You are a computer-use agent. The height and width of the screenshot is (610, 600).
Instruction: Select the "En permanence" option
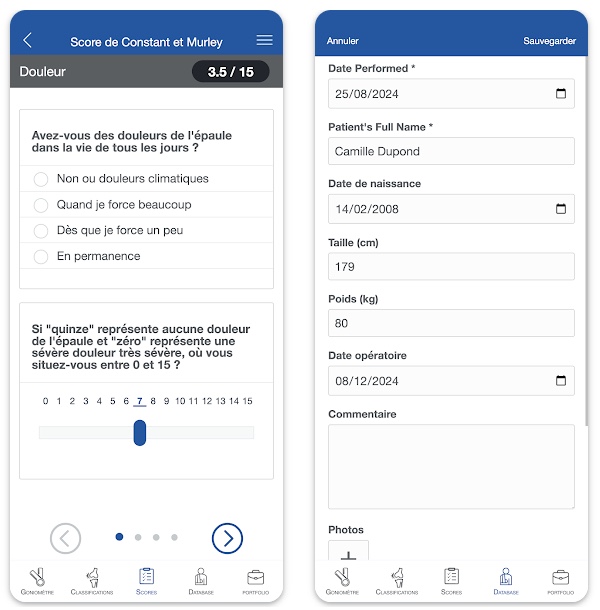coord(41,257)
